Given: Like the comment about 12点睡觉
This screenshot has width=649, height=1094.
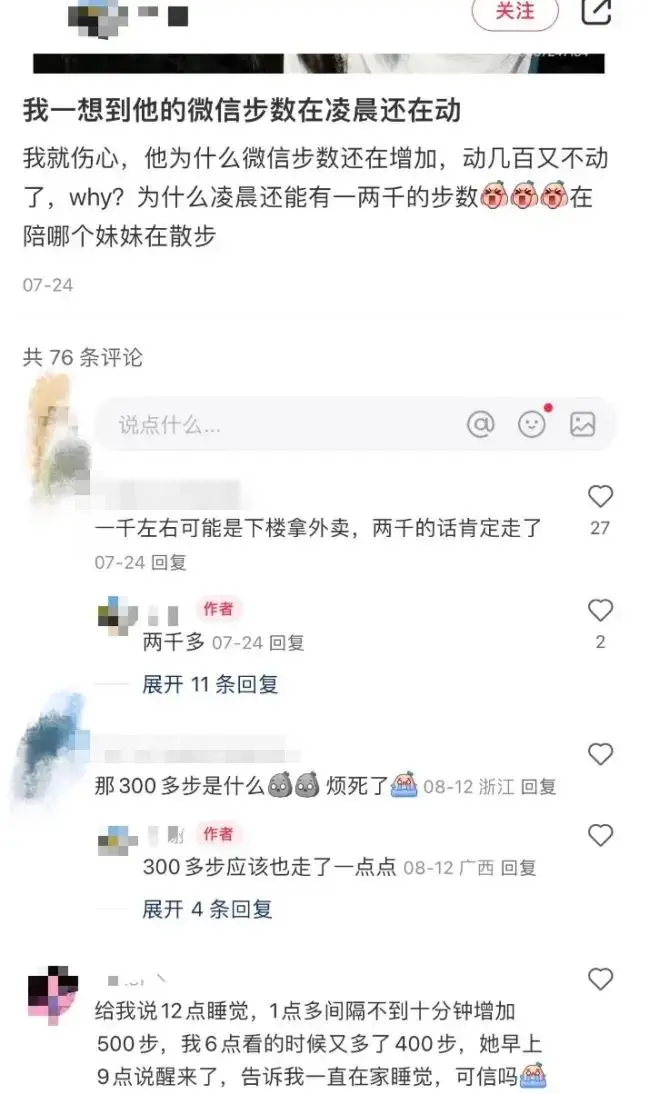Looking at the screenshot, I should click(599, 978).
